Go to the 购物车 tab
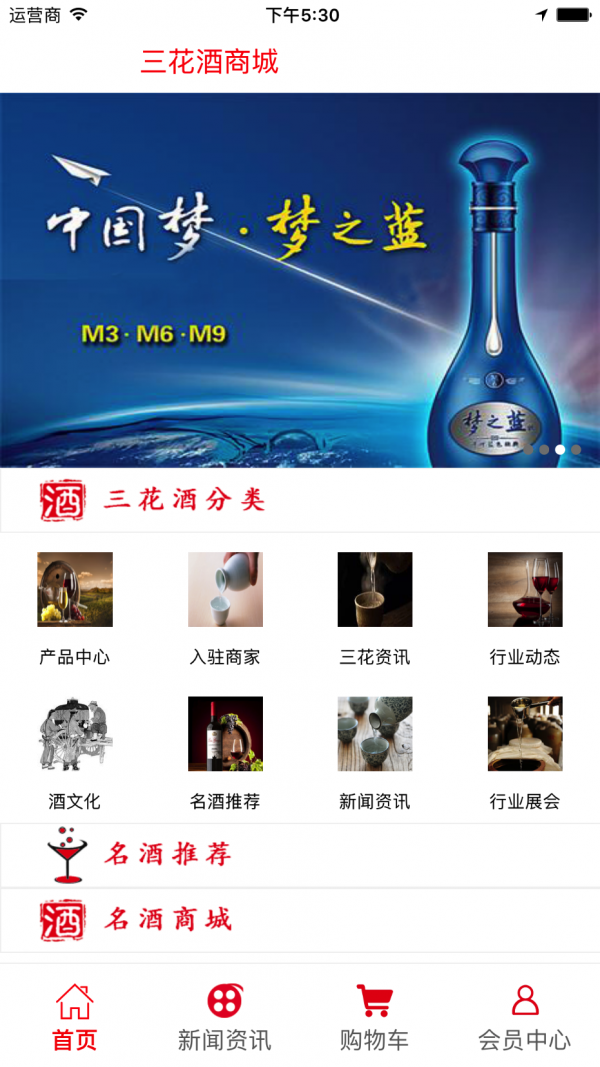Image resolution: width=600 pixels, height=1067 pixels. 375,1017
